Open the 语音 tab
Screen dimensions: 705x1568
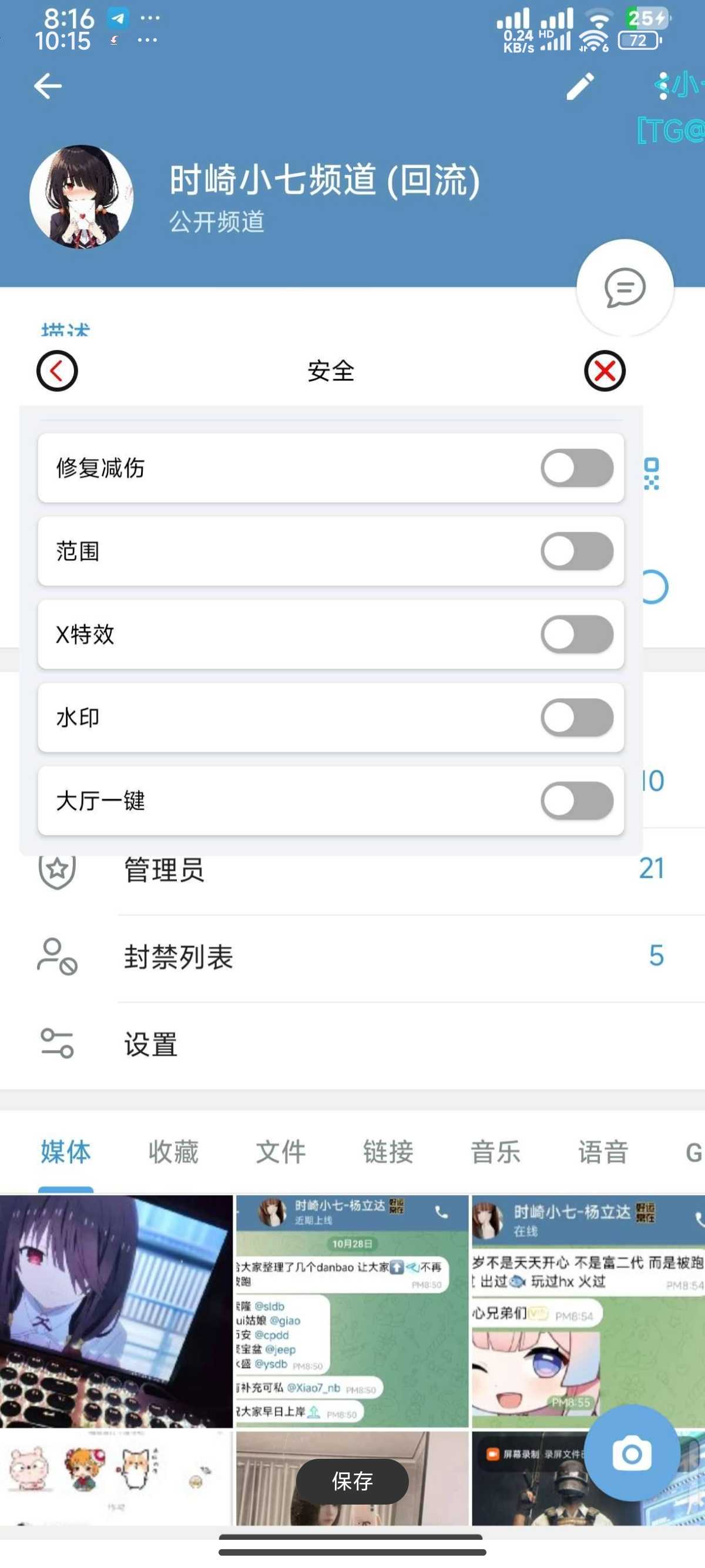[x=603, y=1152]
